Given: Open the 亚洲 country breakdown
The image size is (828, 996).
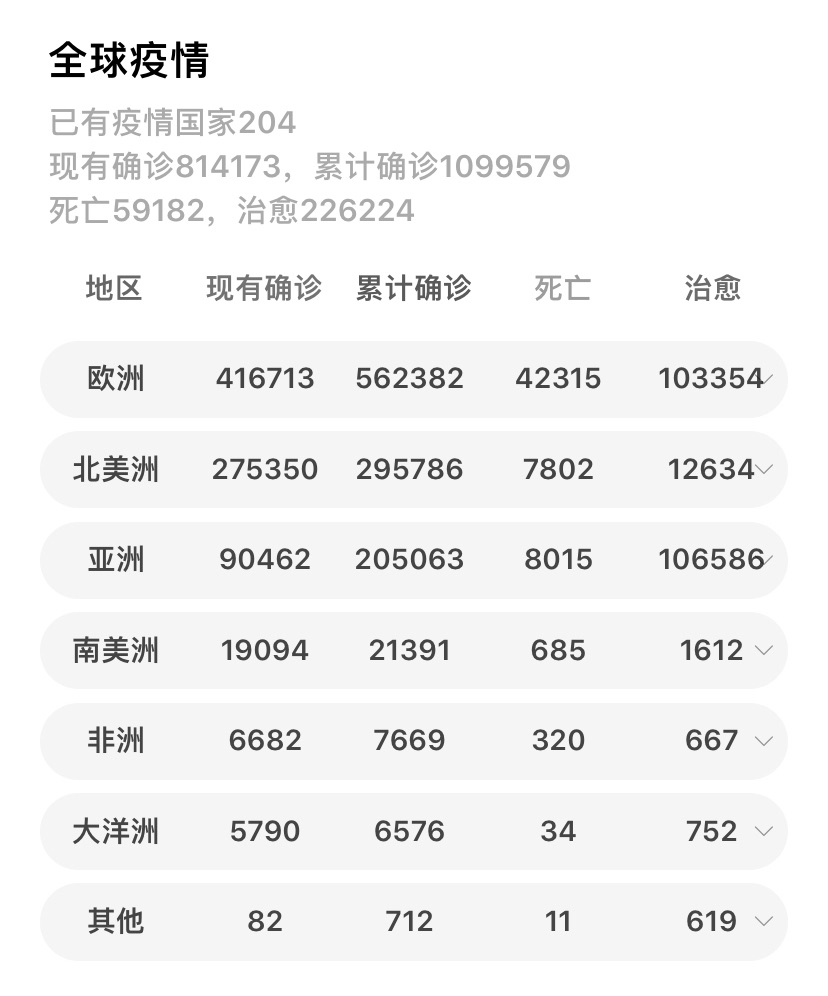Looking at the screenshot, I should click(766, 560).
